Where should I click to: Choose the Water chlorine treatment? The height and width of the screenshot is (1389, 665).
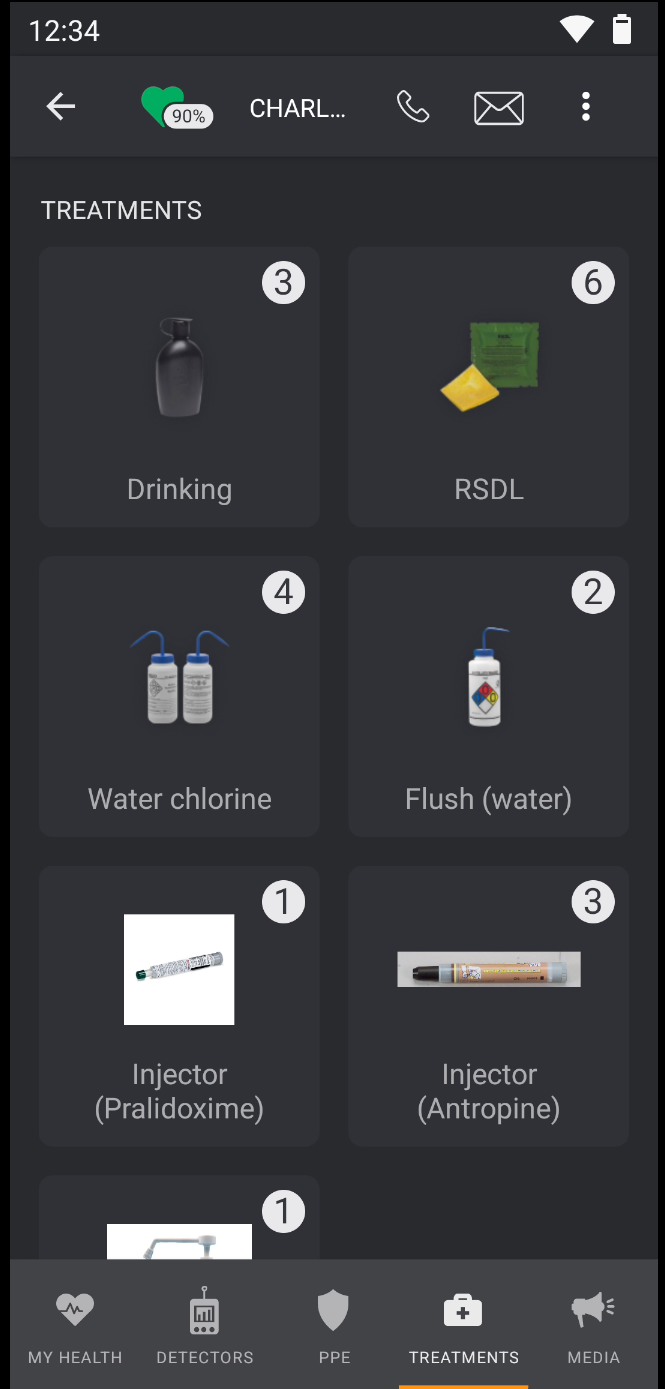(x=179, y=696)
